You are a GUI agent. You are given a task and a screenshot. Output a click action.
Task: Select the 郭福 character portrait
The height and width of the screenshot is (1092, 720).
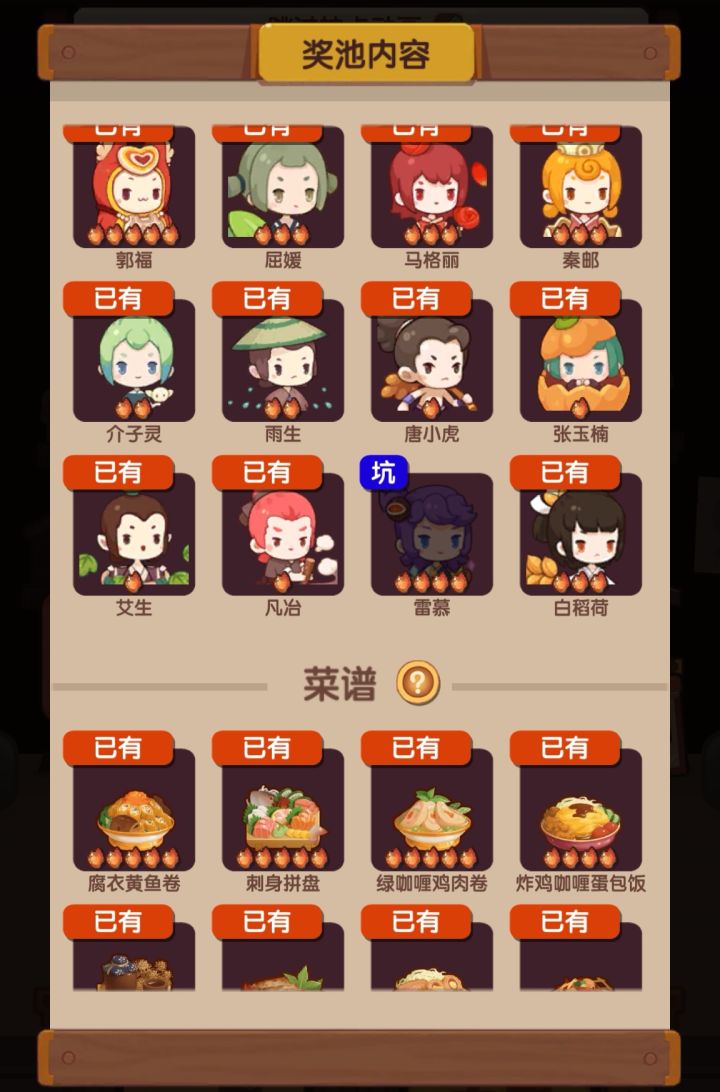point(130,190)
